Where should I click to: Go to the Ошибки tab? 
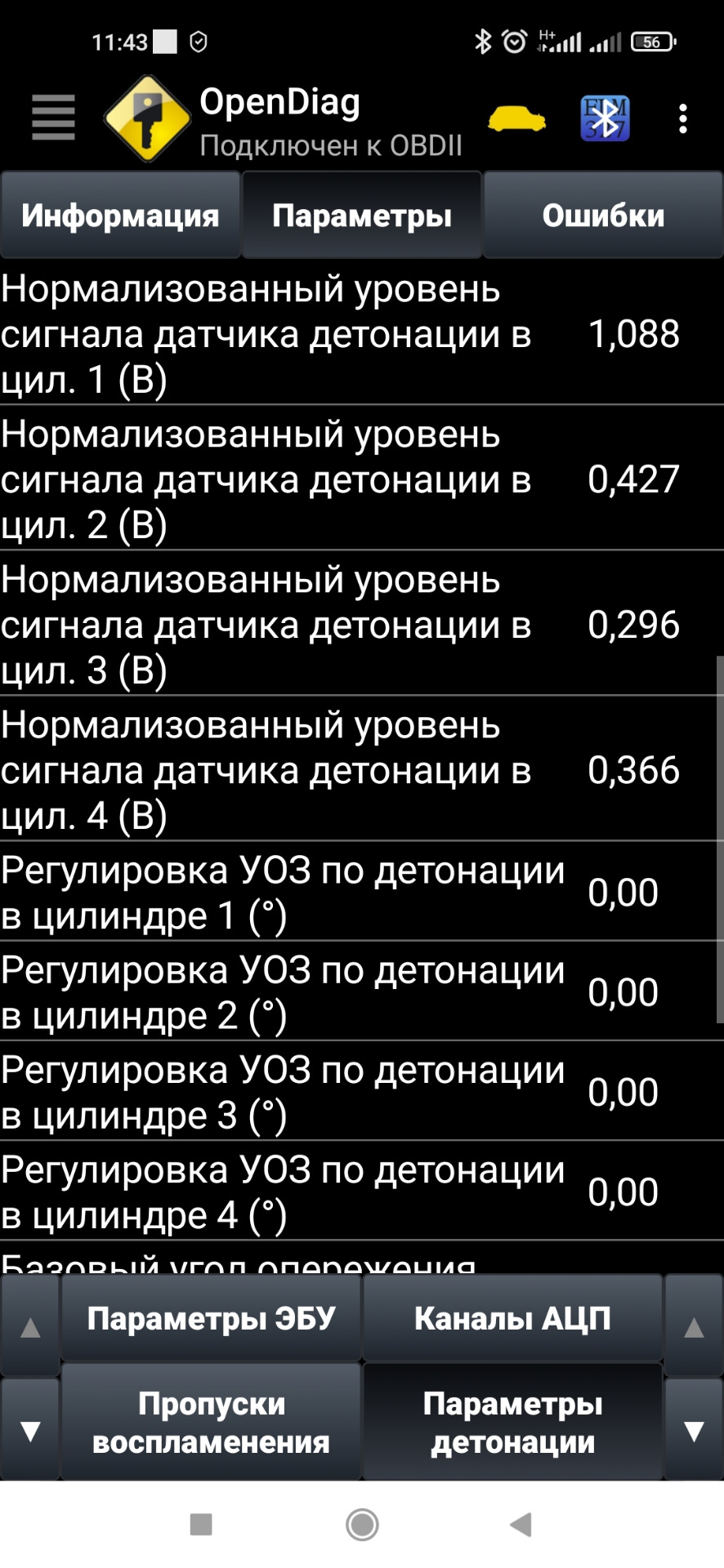click(603, 216)
